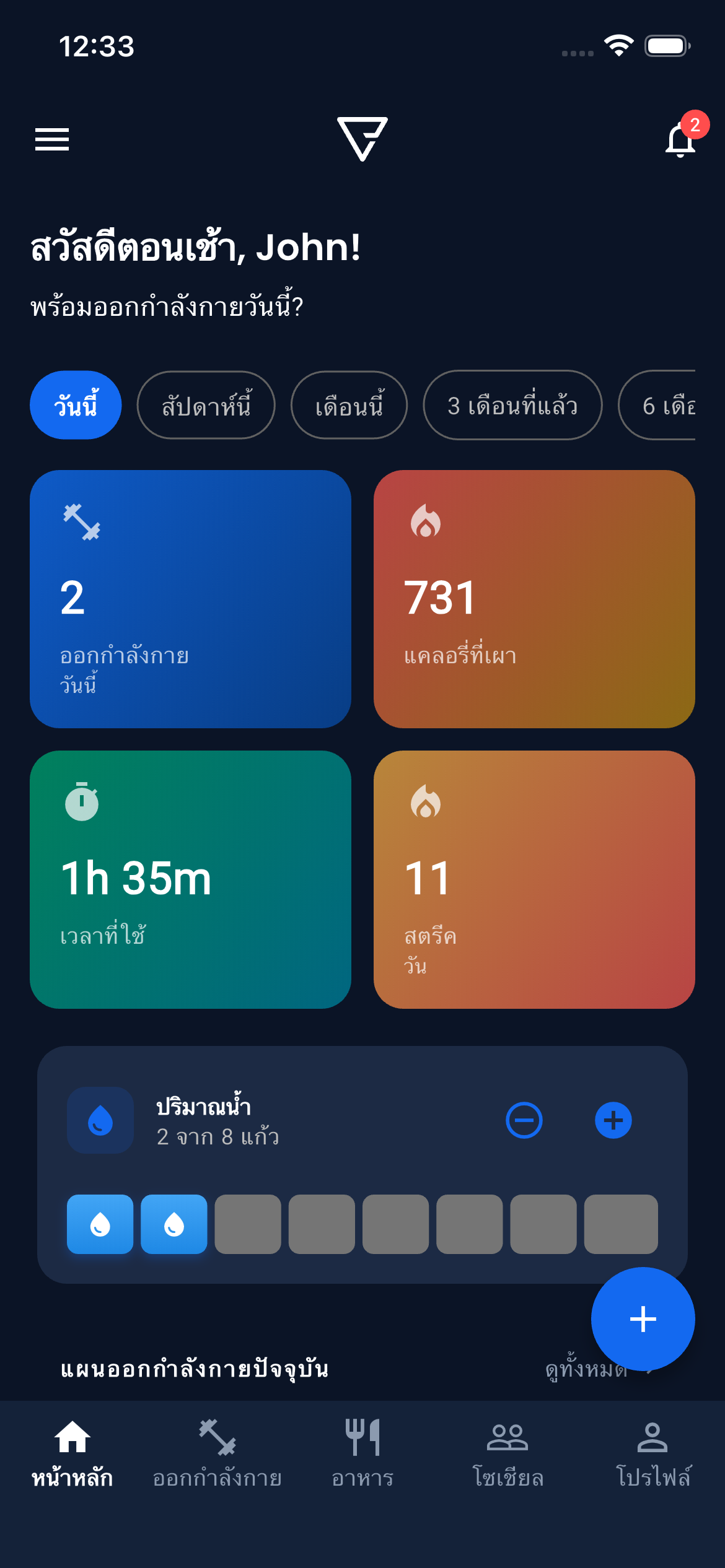The image size is (725, 1568).
Task: Open the hamburger navigation menu
Action: click(52, 140)
